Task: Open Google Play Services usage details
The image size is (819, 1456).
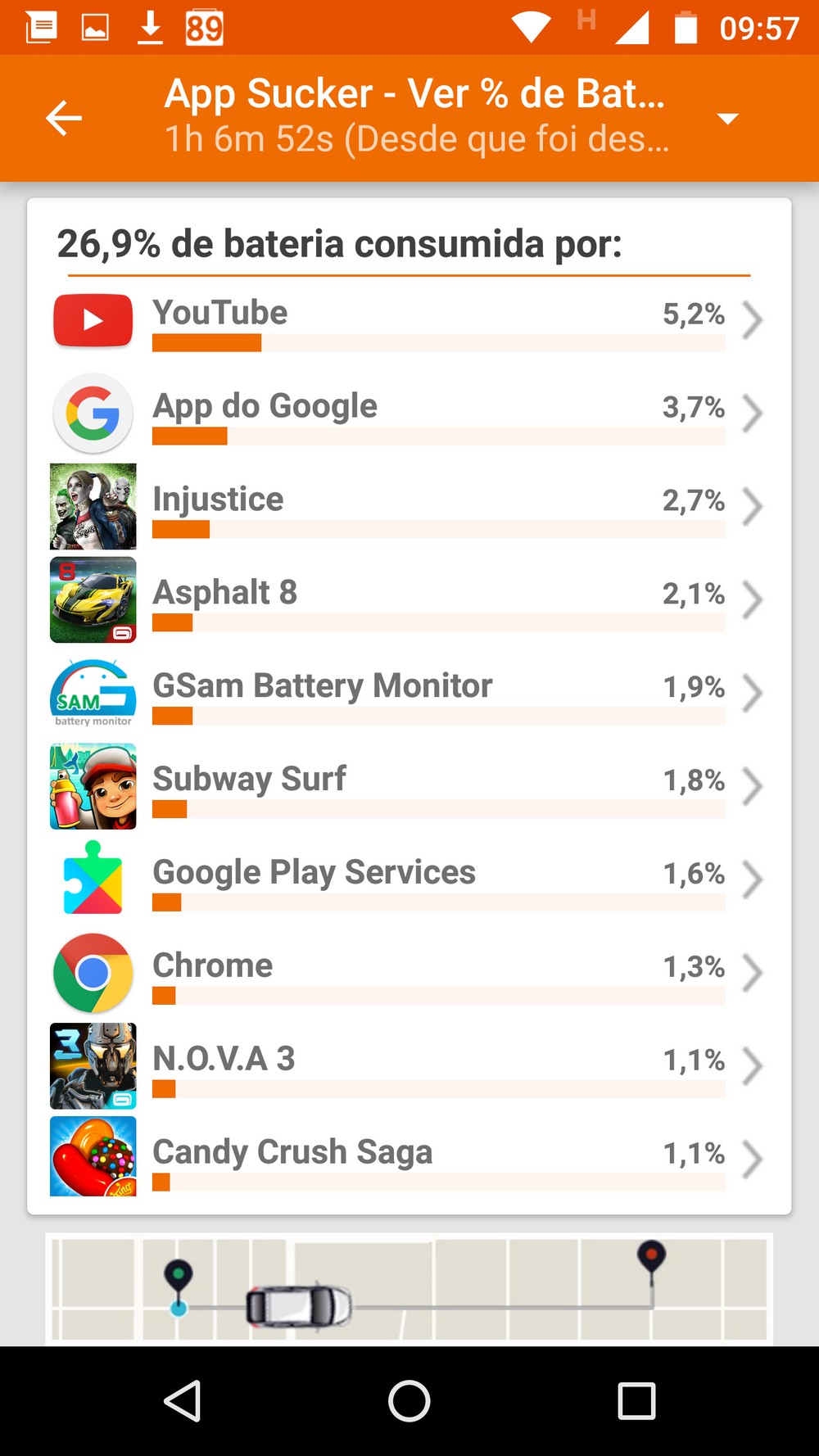Action: [x=409, y=881]
